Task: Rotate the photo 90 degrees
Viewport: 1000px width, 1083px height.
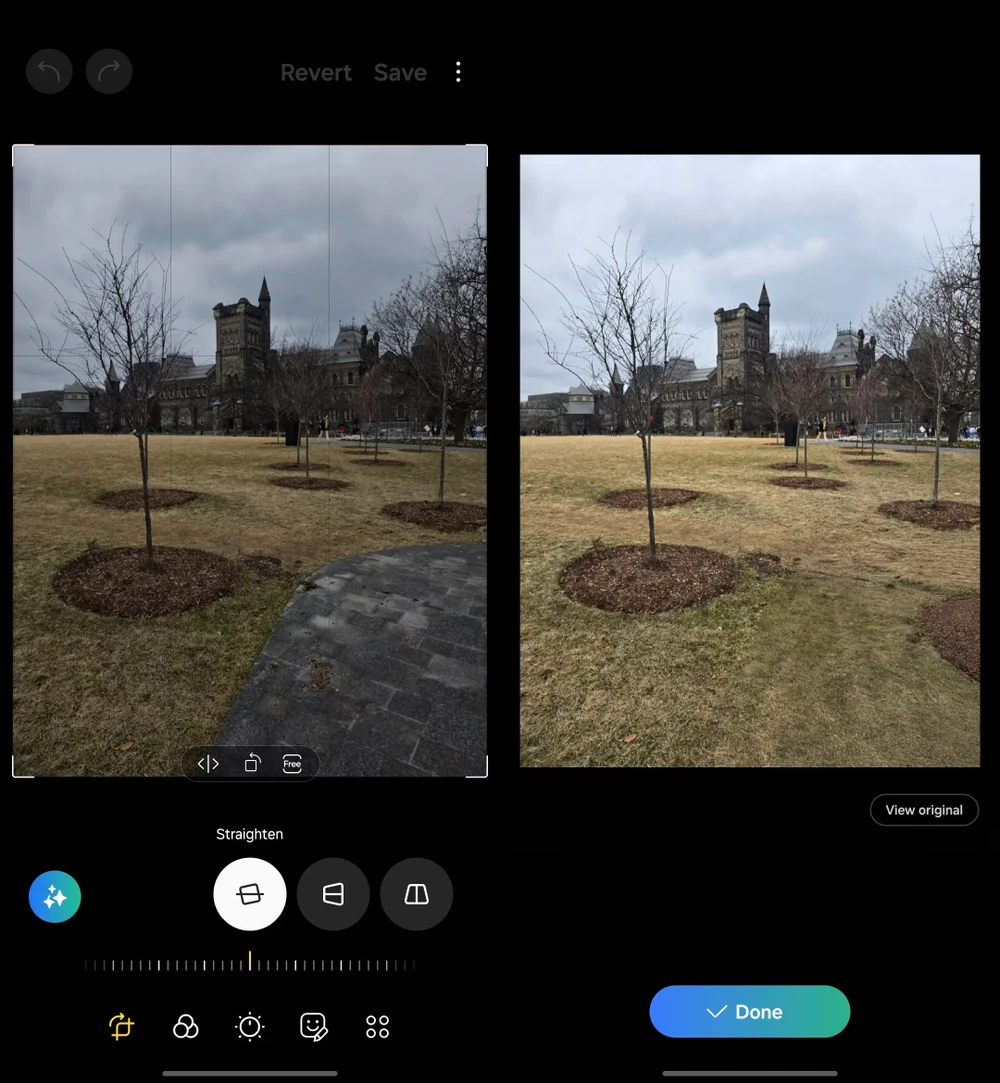Action: [251, 764]
